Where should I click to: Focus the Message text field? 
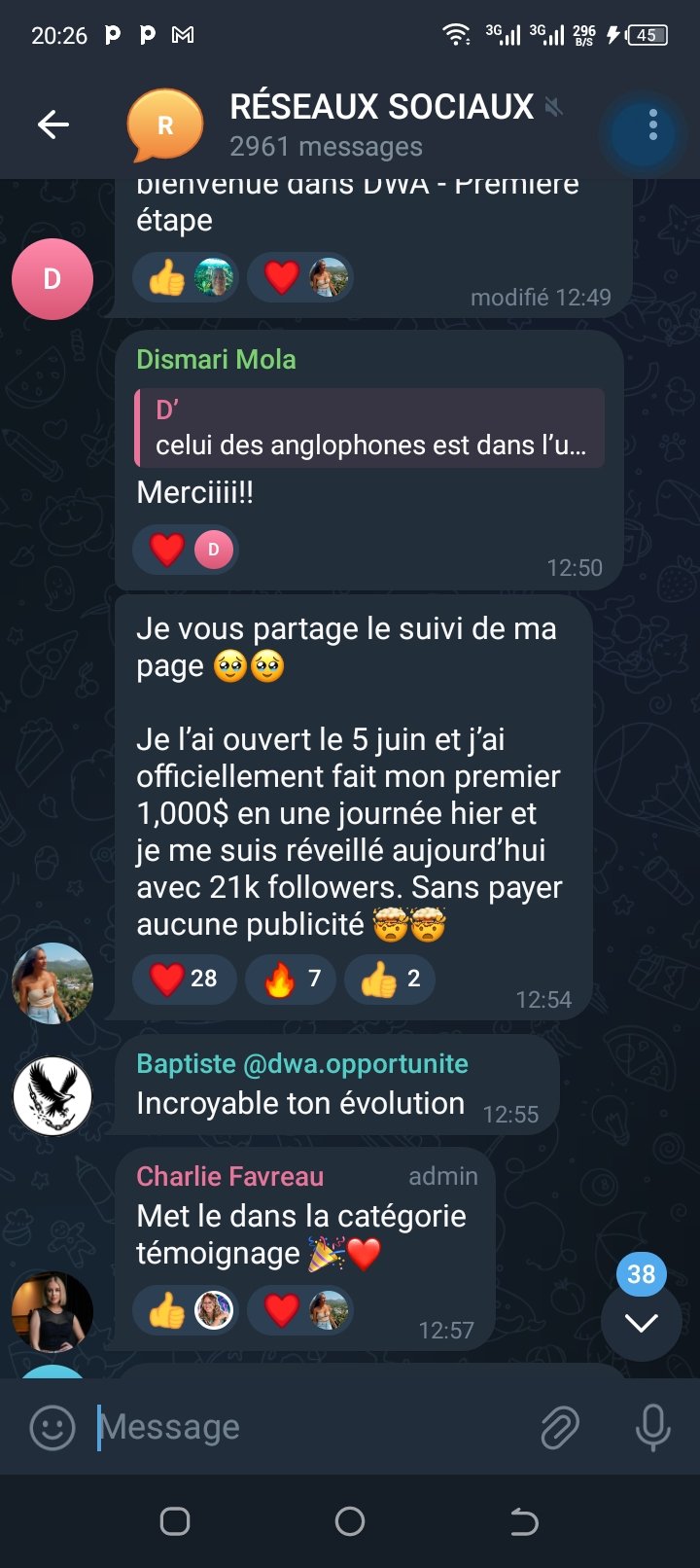(311, 1427)
